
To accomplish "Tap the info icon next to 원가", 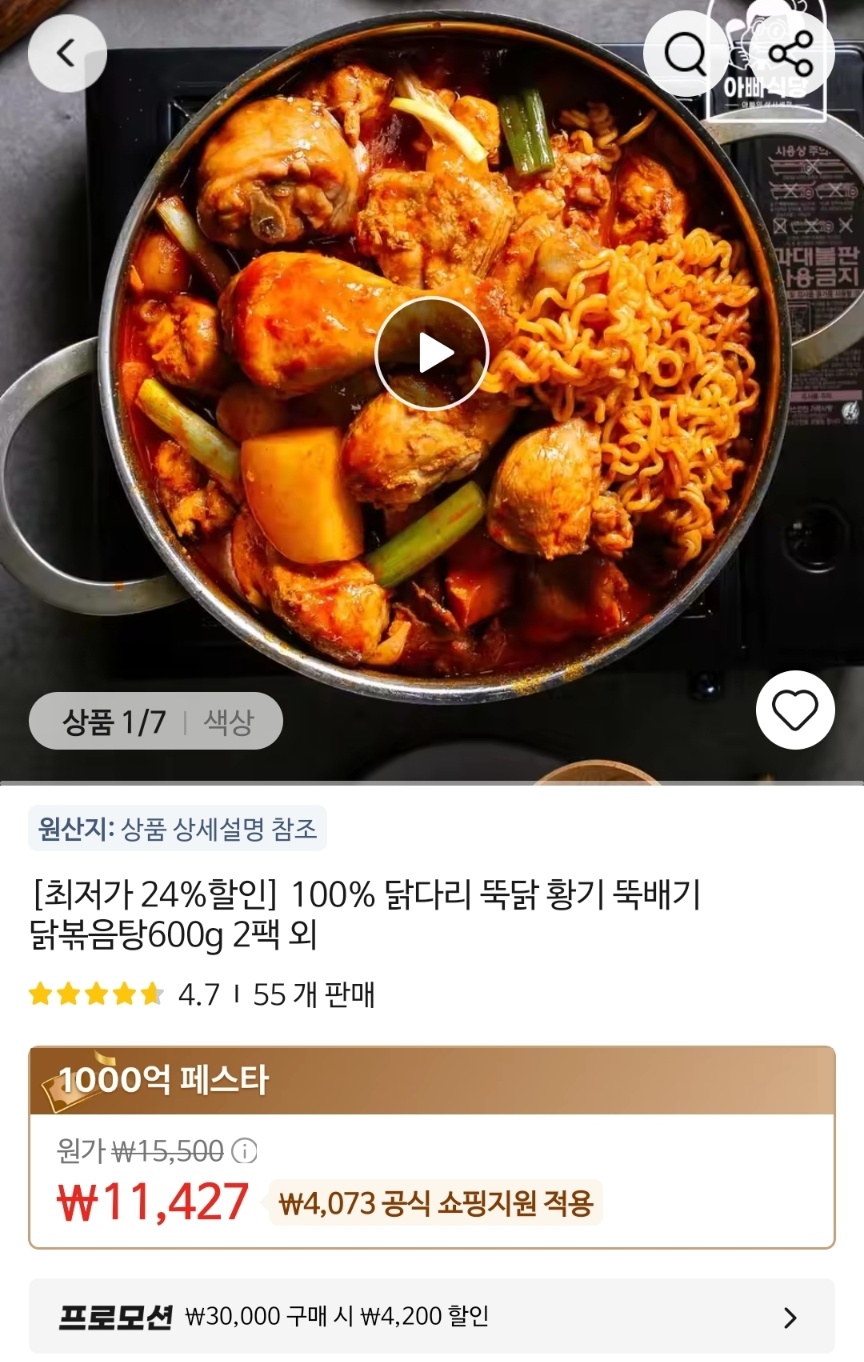I will coord(244,1152).
